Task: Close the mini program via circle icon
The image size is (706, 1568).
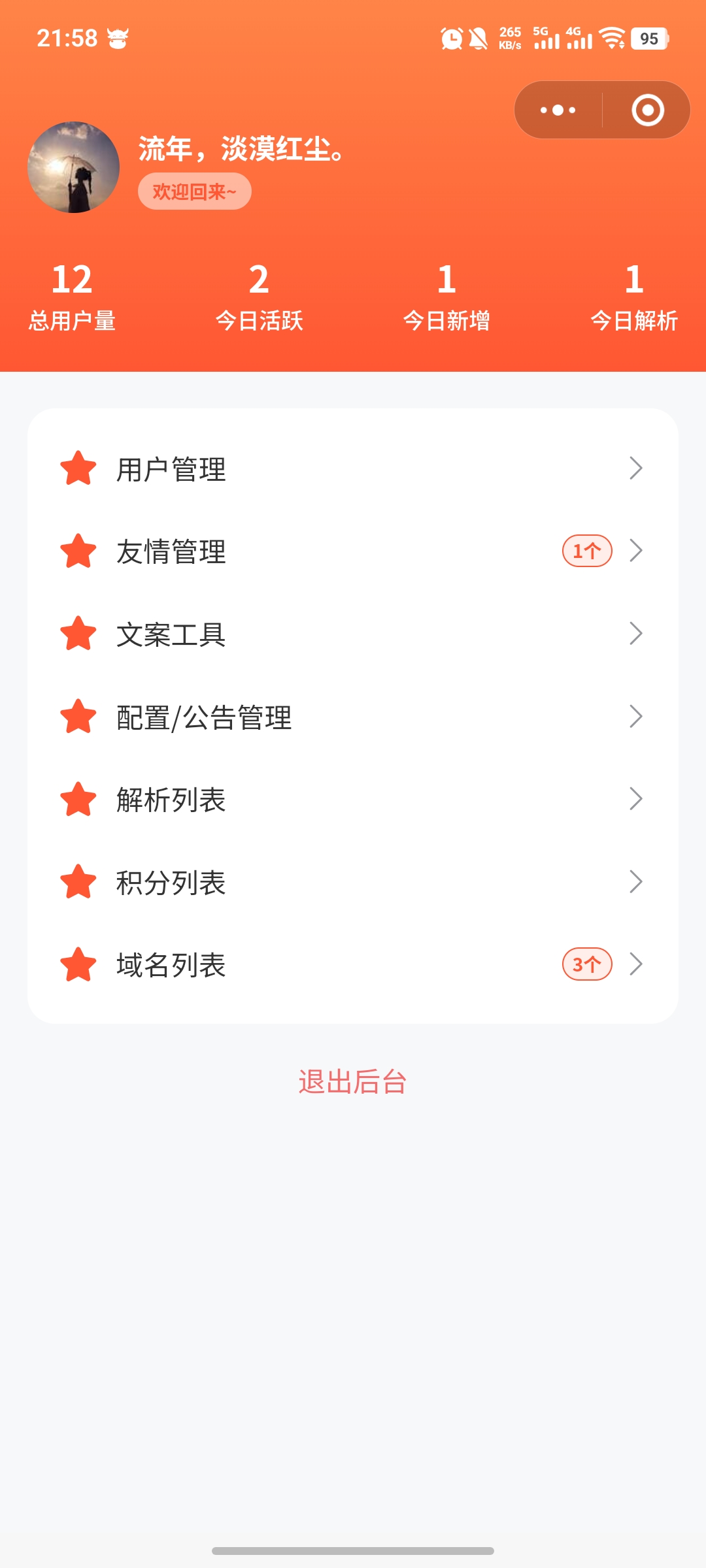Action: point(647,110)
